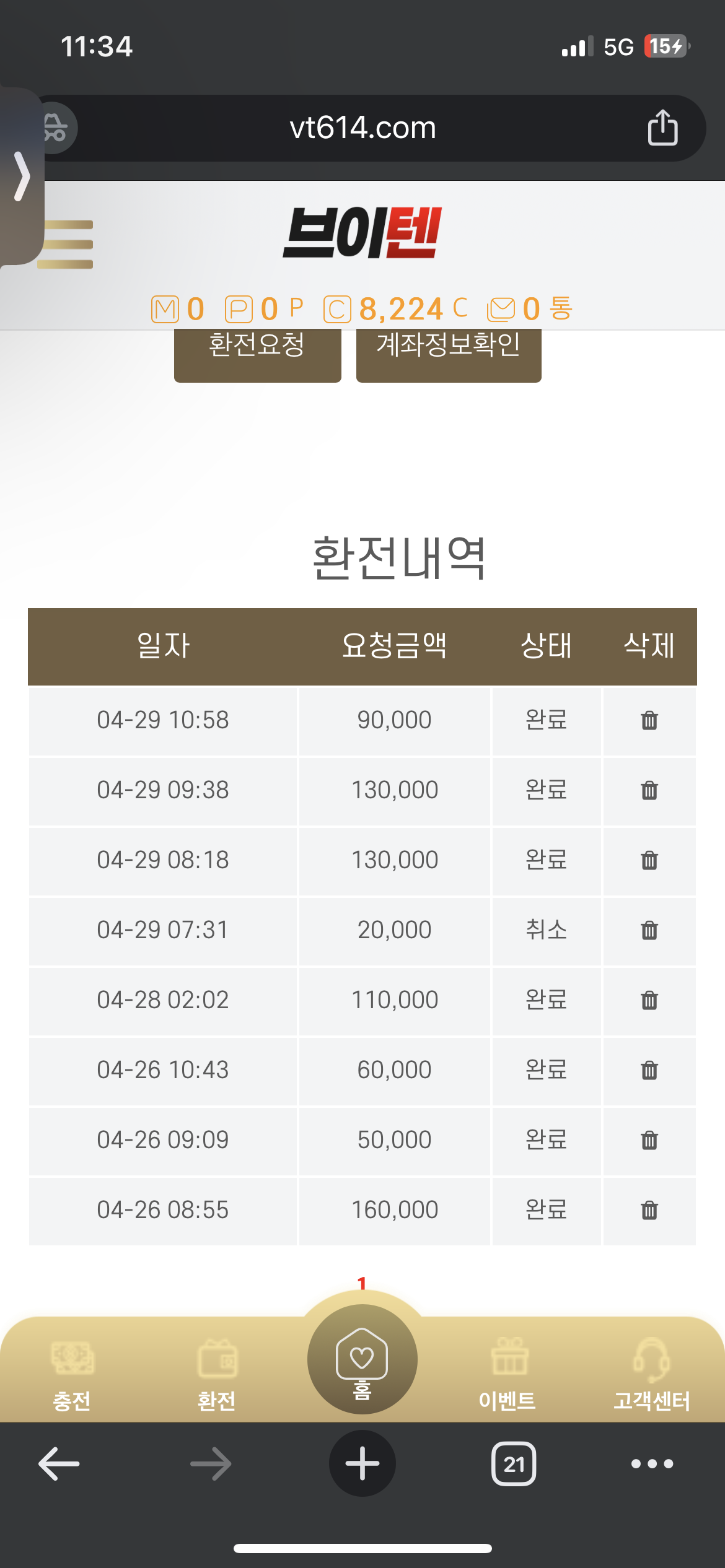Delete the 04-29 08:18 exchange record
The height and width of the screenshot is (1568, 725).
649,860
